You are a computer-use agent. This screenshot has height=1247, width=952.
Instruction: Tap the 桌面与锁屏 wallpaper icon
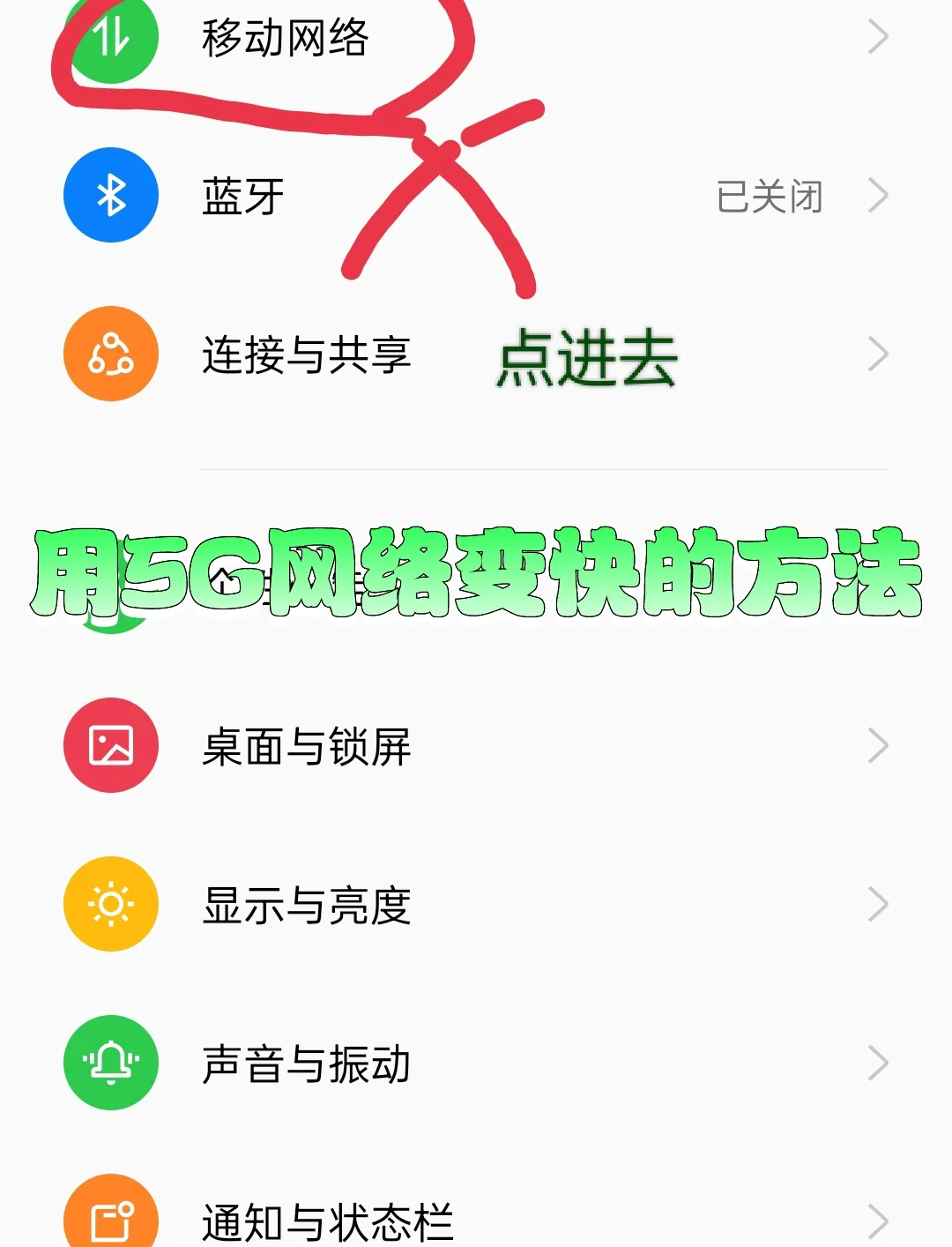pyautogui.click(x=110, y=745)
